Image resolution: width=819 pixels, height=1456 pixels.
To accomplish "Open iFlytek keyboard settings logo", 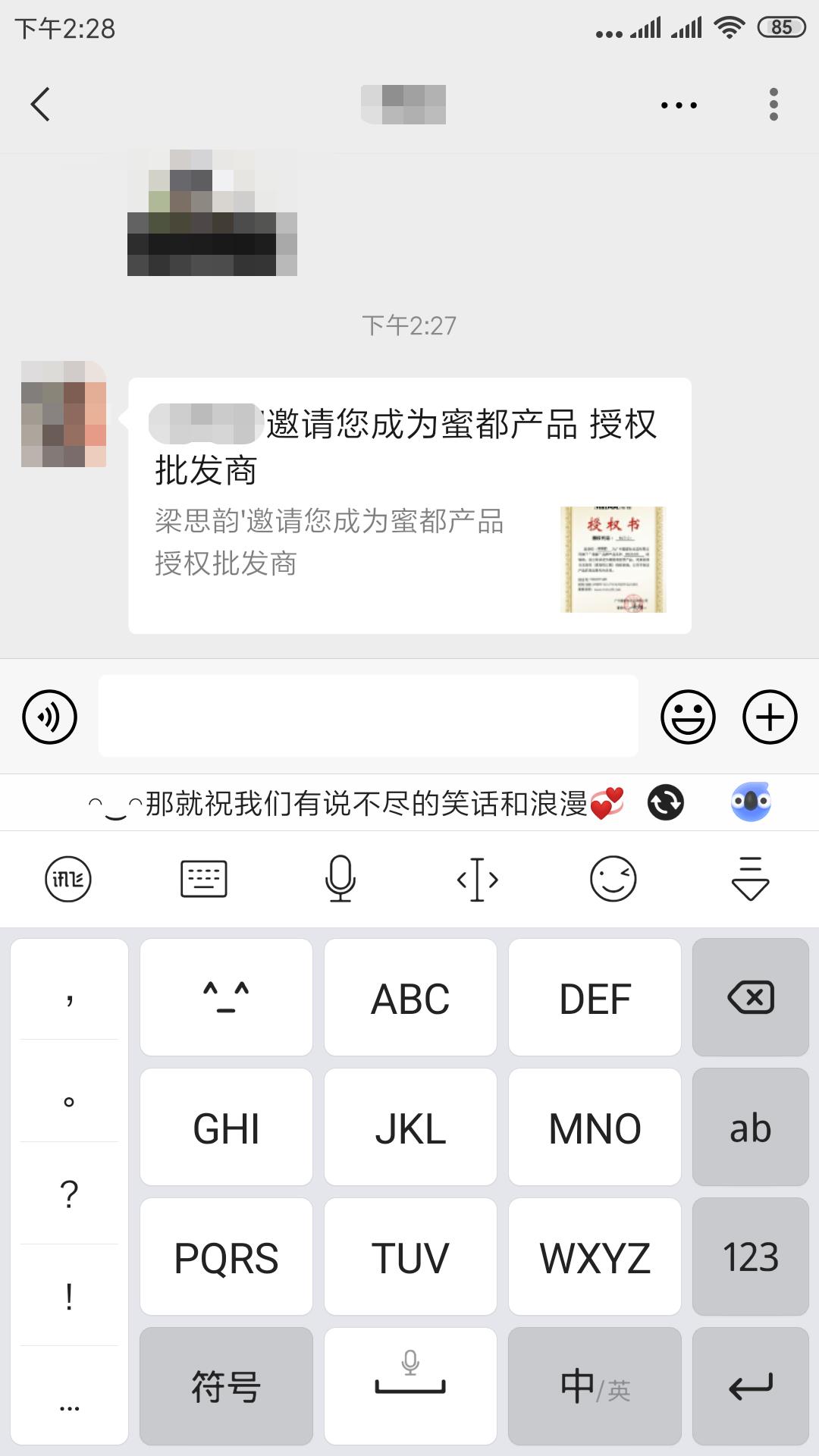I will coord(68,880).
